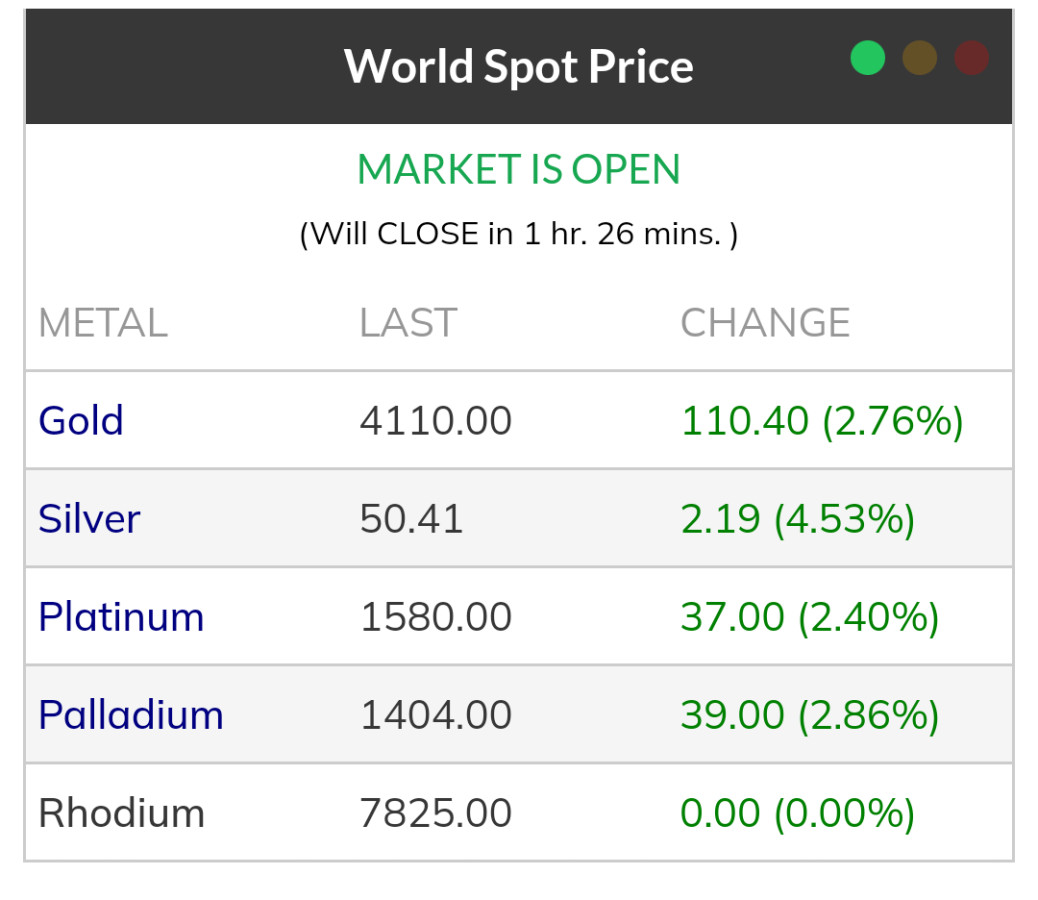1038x900 pixels.
Task: Select the Platinum metal link
Action: [x=121, y=616]
